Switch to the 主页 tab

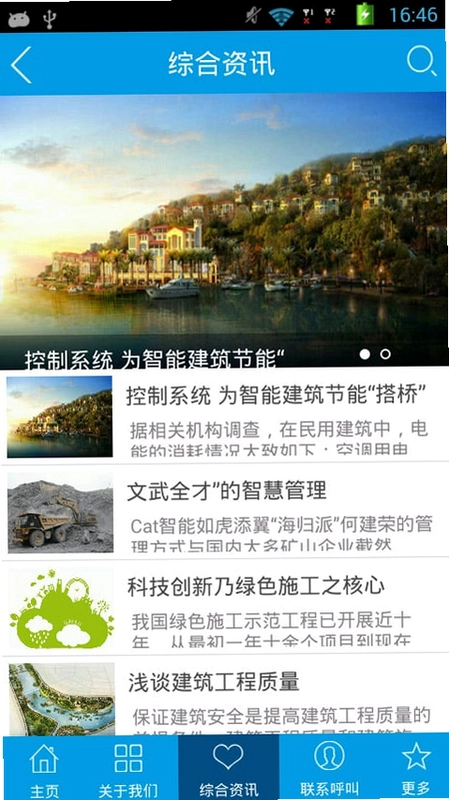pos(45,768)
